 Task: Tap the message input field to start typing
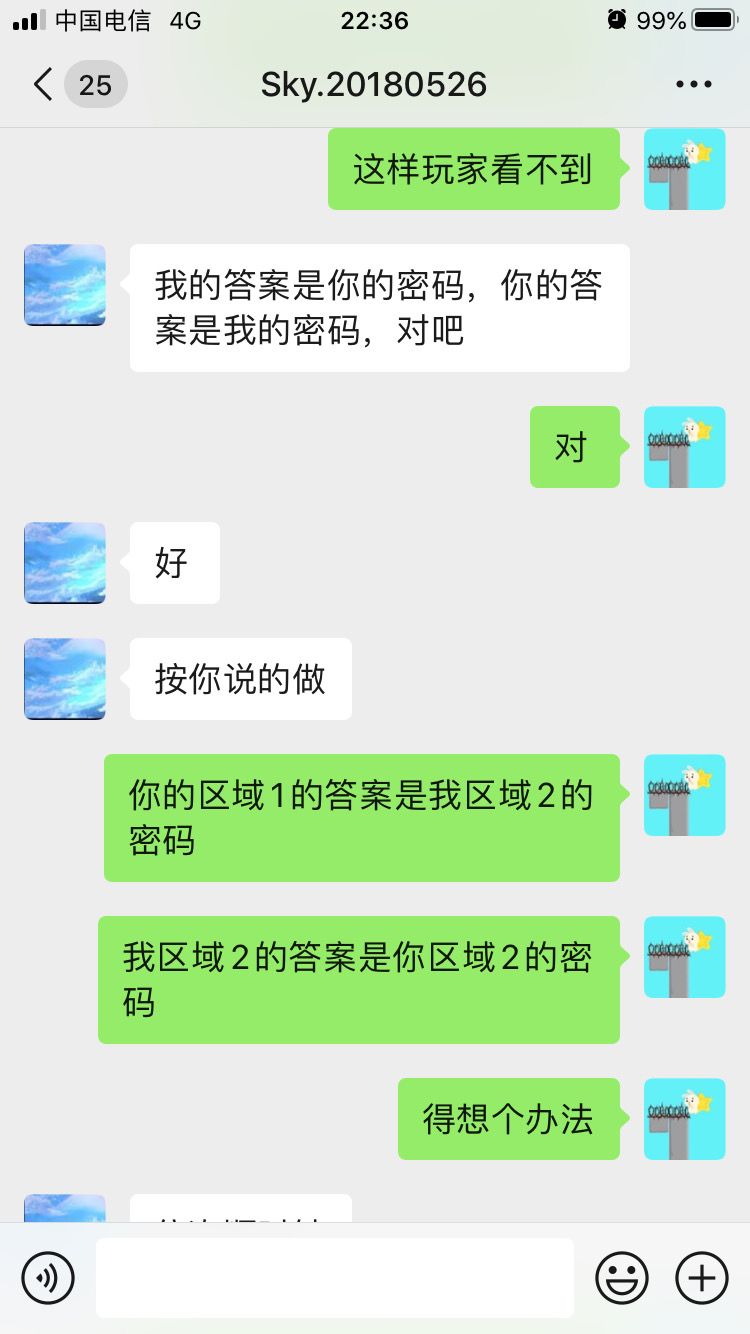click(335, 1277)
